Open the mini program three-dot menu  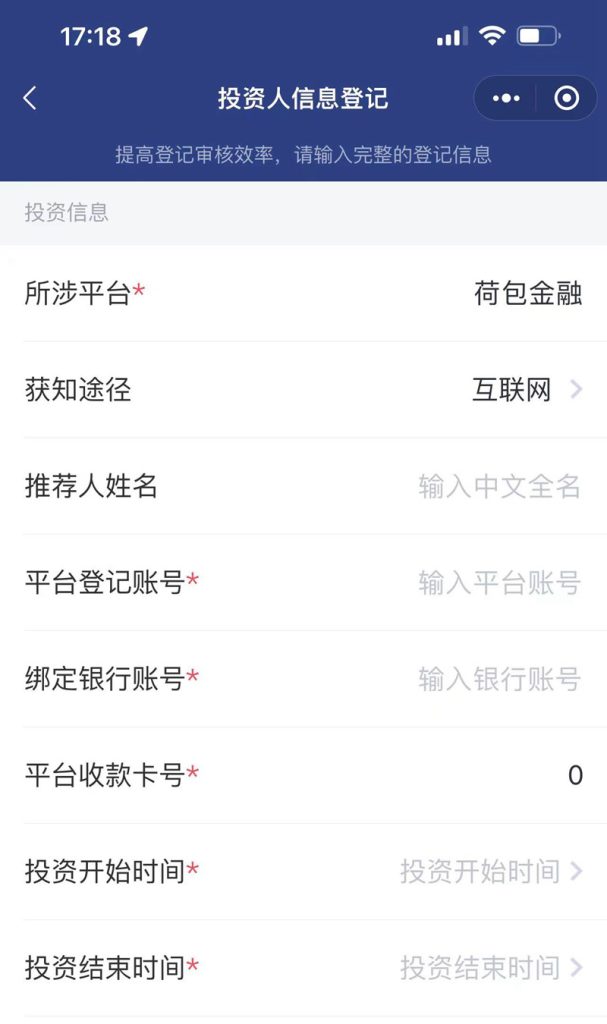(x=507, y=98)
